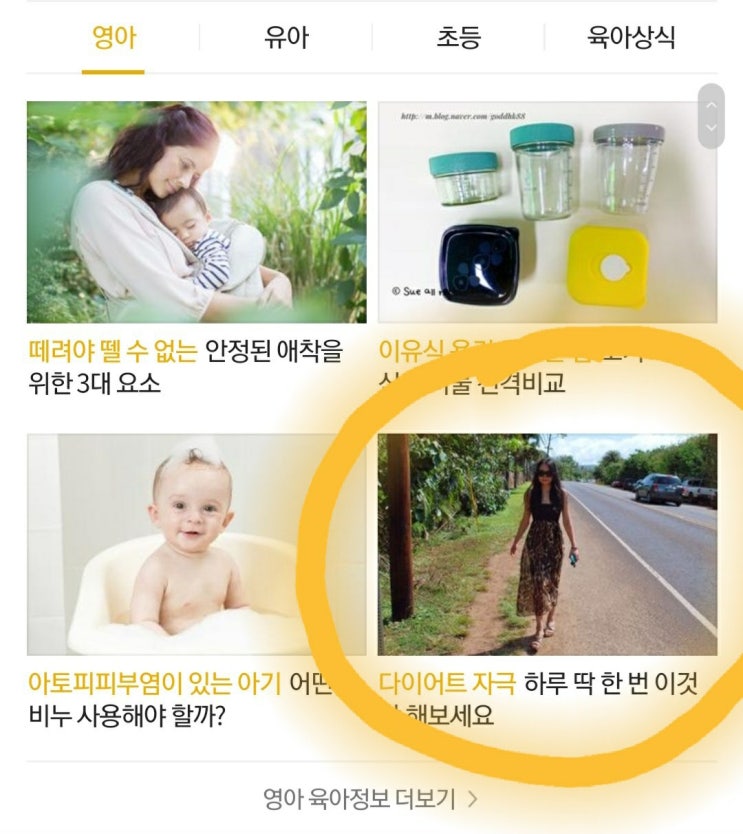Open the 육아상식 tab
Screen dimensions: 743x834
pyautogui.click(x=631, y=38)
